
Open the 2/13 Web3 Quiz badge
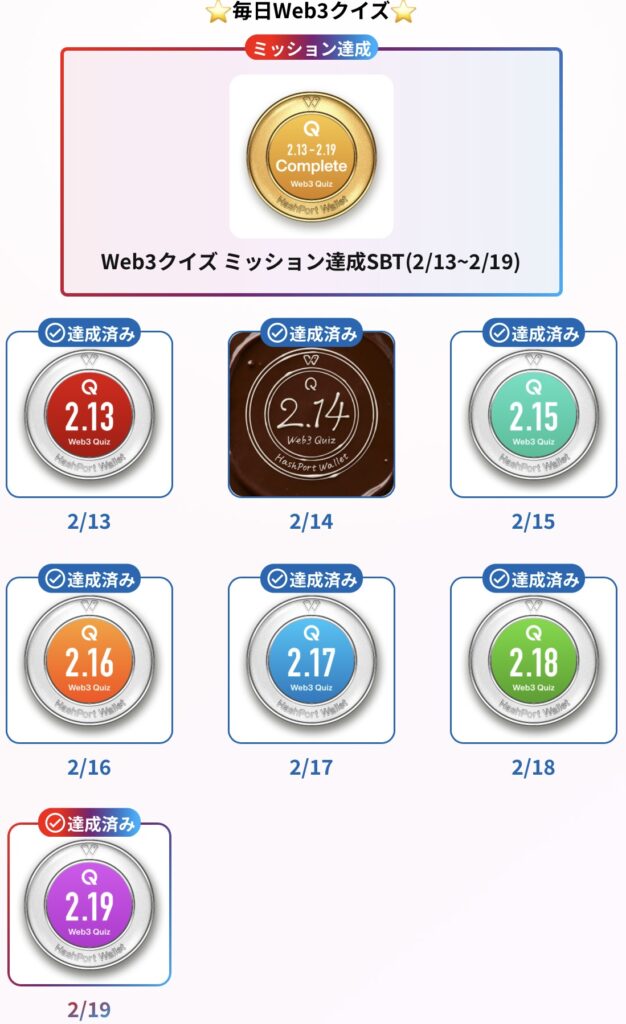pyautogui.click(x=89, y=415)
